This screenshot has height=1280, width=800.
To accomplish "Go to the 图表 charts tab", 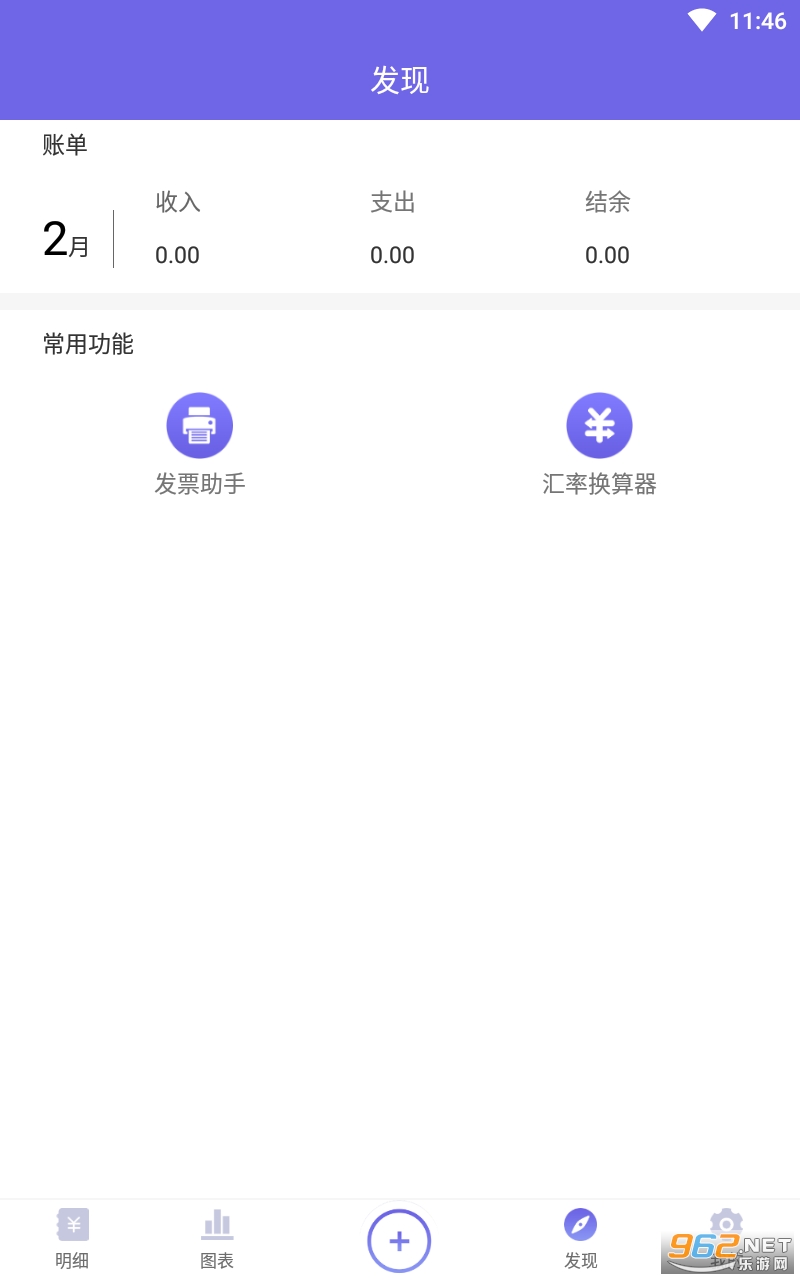I will (217, 1238).
